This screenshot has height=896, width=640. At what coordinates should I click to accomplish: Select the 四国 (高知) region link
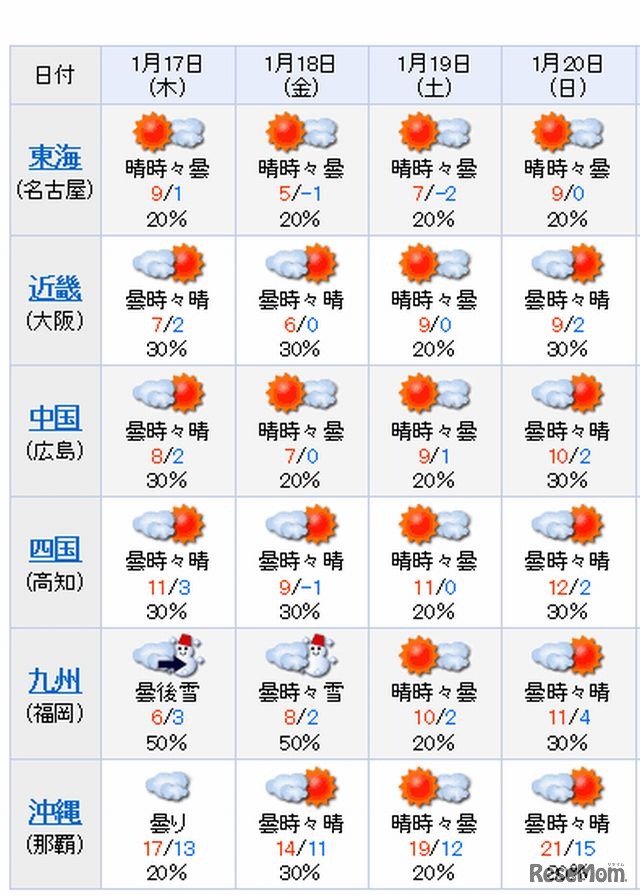pyautogui.click(x=54, y=550)
